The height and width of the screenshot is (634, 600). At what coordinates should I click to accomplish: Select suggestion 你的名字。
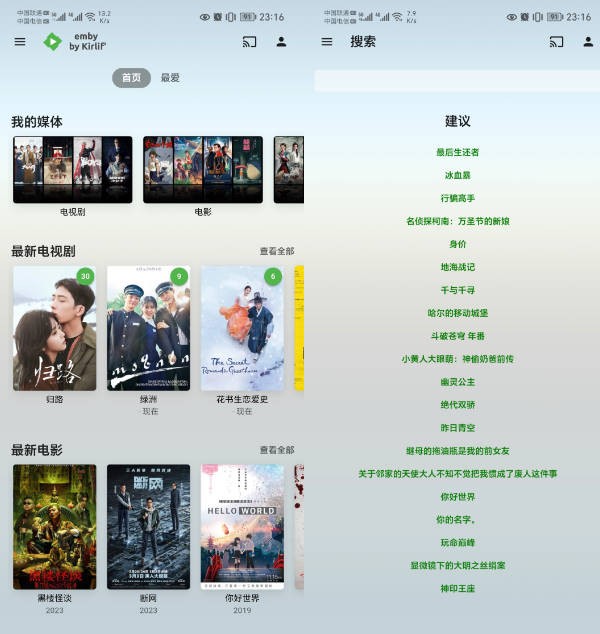point(457,519)
